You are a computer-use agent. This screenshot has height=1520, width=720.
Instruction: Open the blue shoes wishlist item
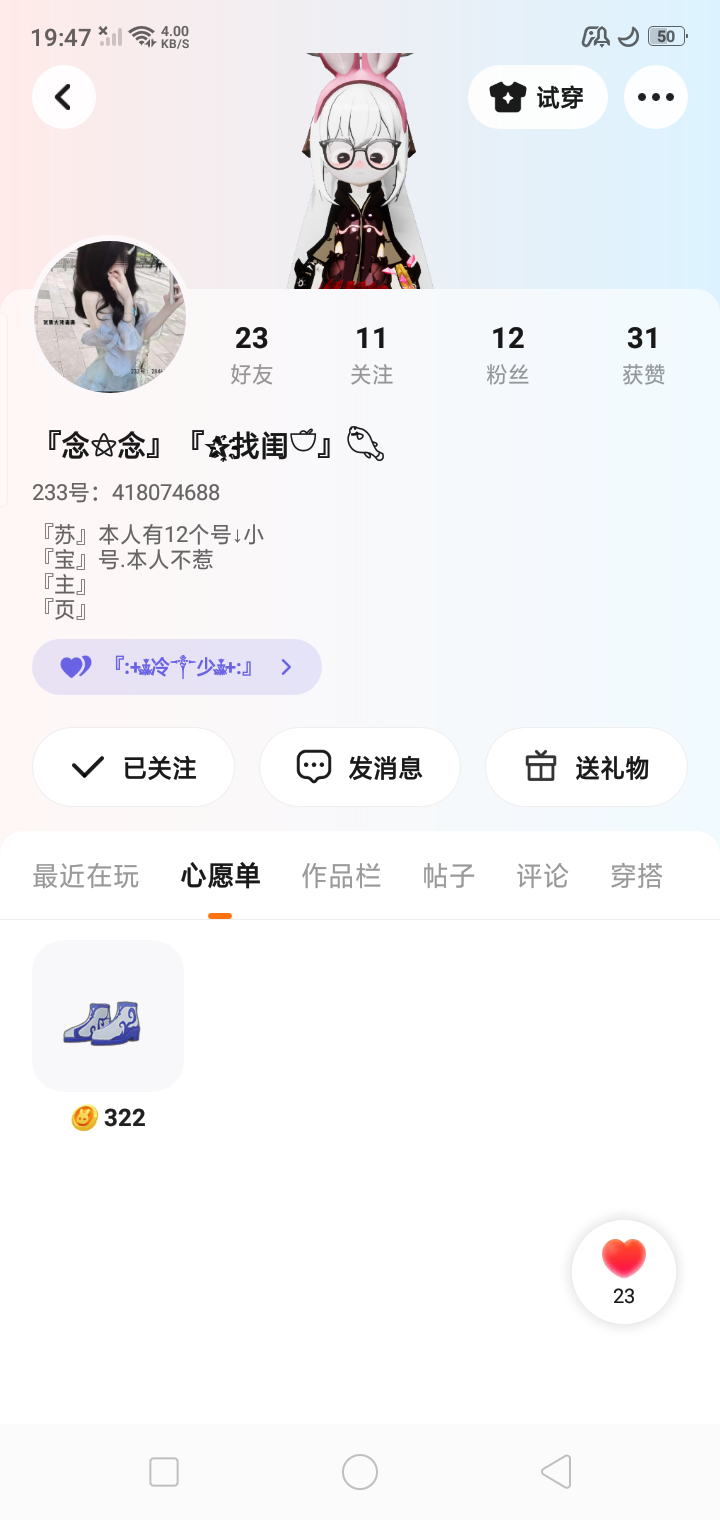pyautogui.click(x=108, y=1016)
